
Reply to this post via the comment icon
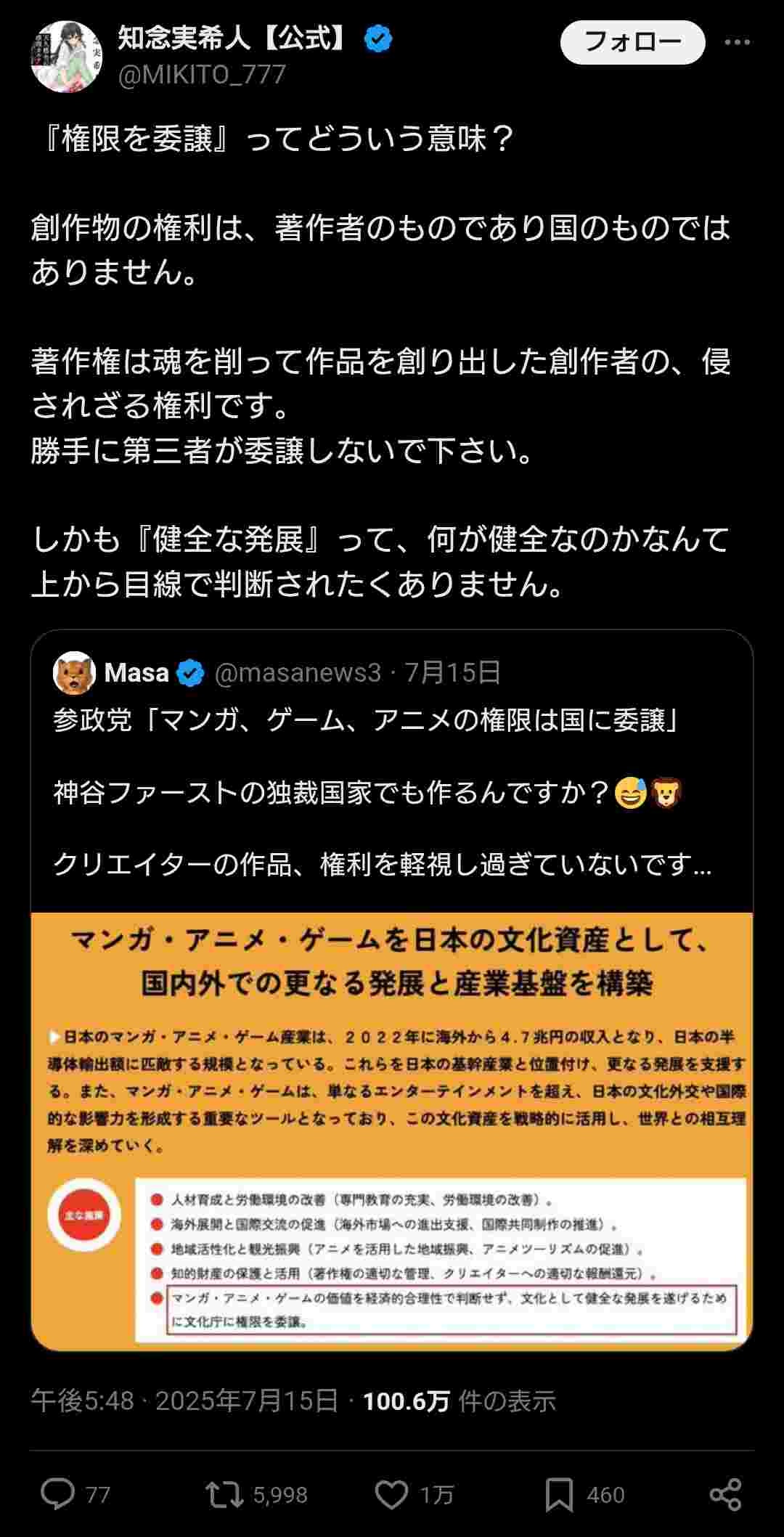point(58,1494)
